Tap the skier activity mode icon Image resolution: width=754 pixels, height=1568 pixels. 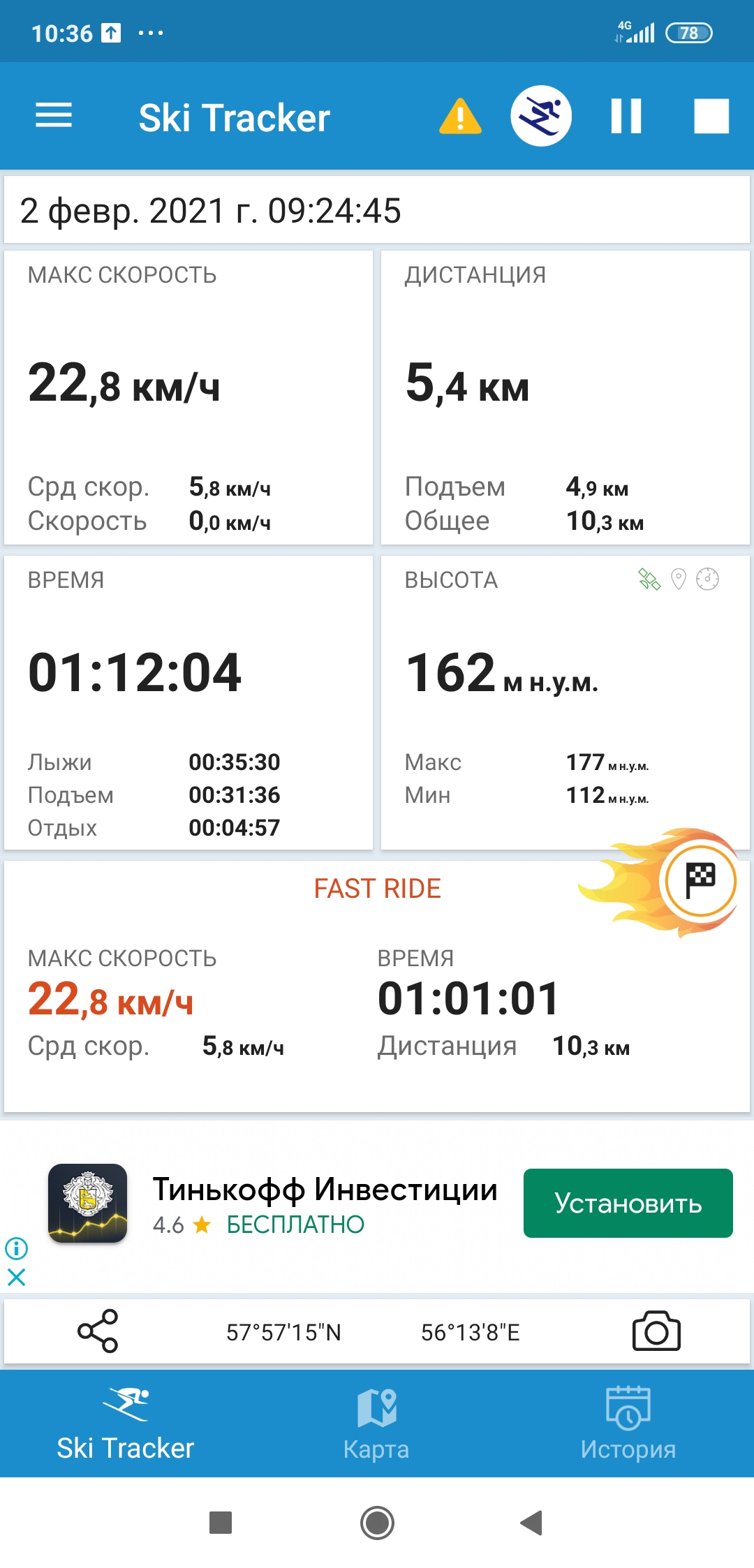(541, 116)
